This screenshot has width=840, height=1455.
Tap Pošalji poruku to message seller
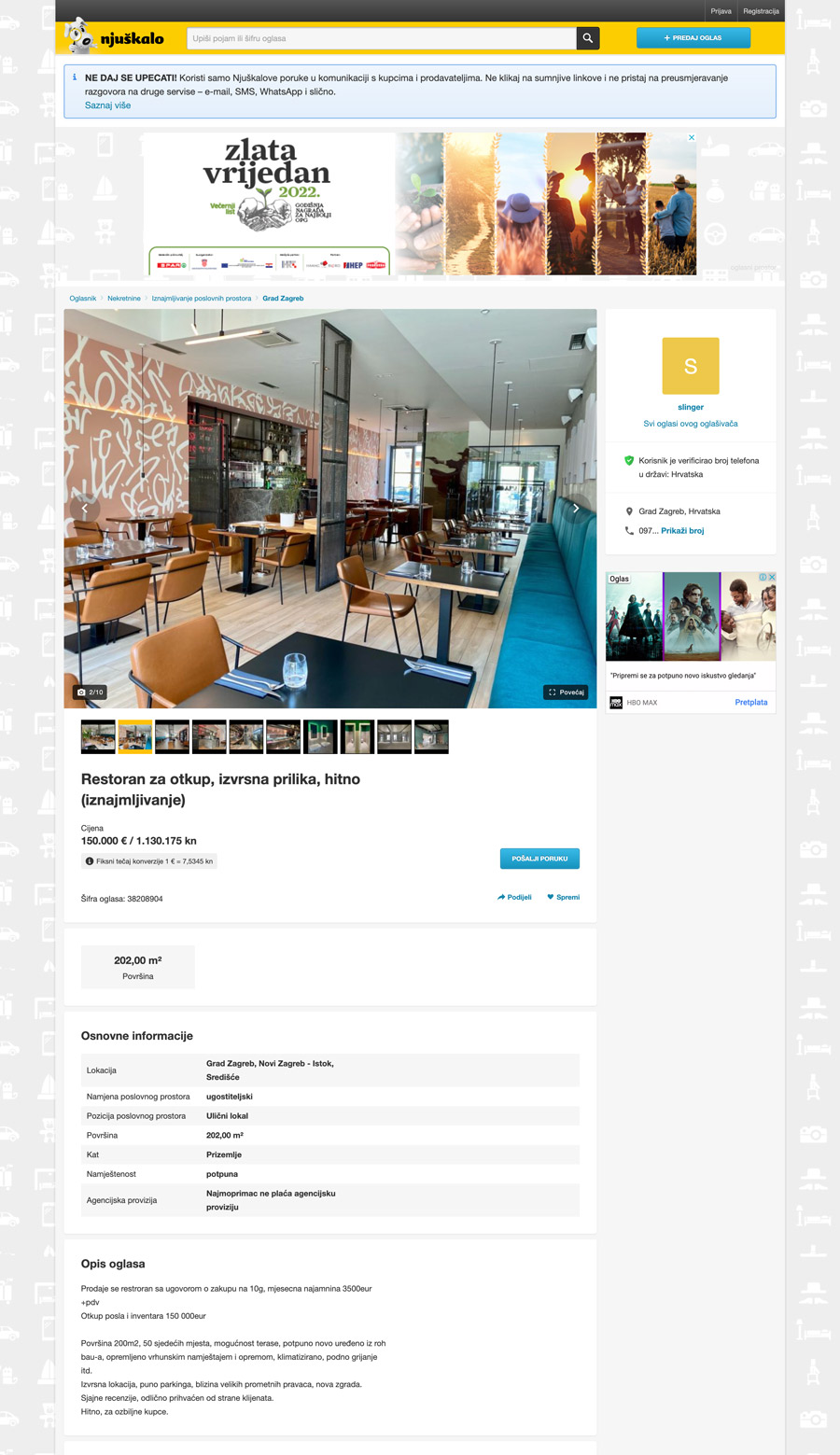coord(539,859)
